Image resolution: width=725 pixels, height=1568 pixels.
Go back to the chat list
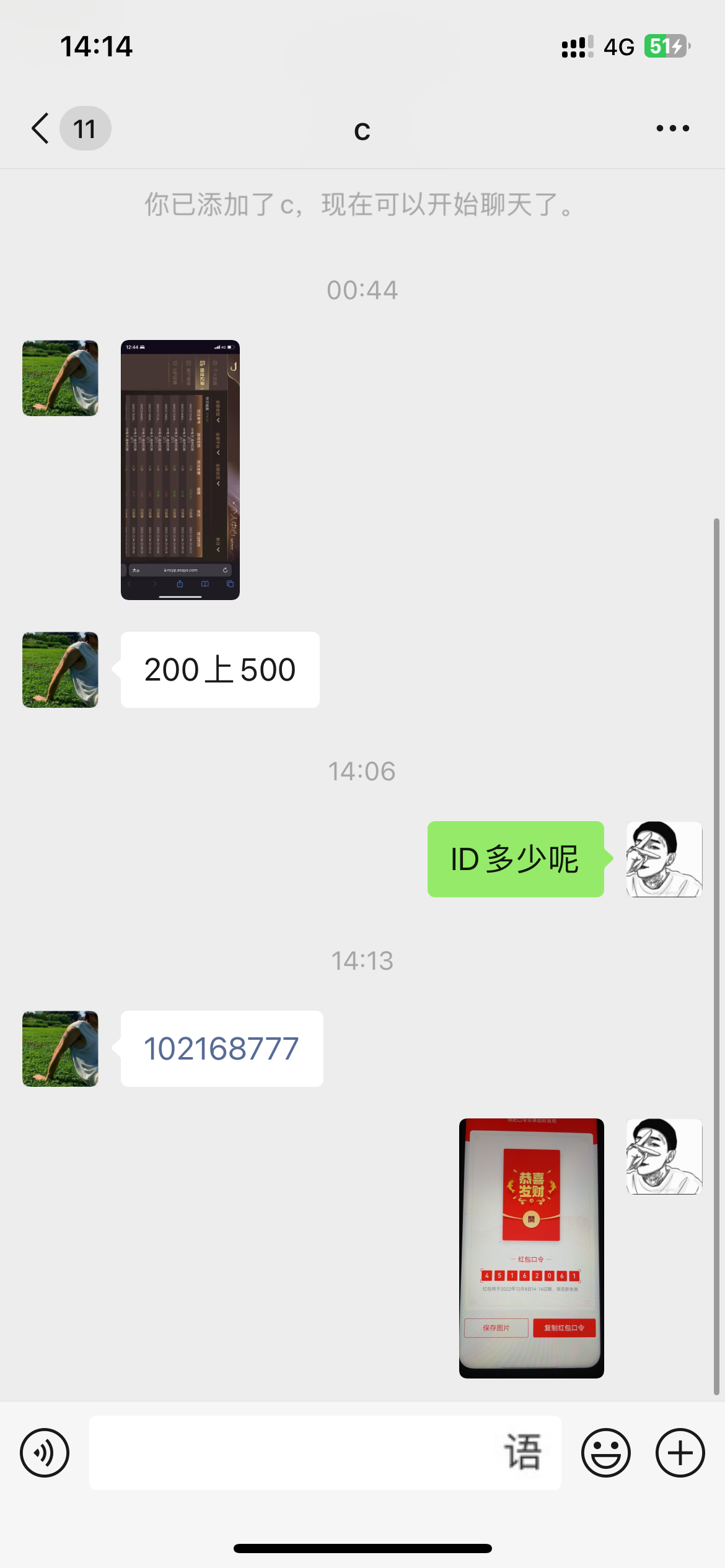click(41, 129)
